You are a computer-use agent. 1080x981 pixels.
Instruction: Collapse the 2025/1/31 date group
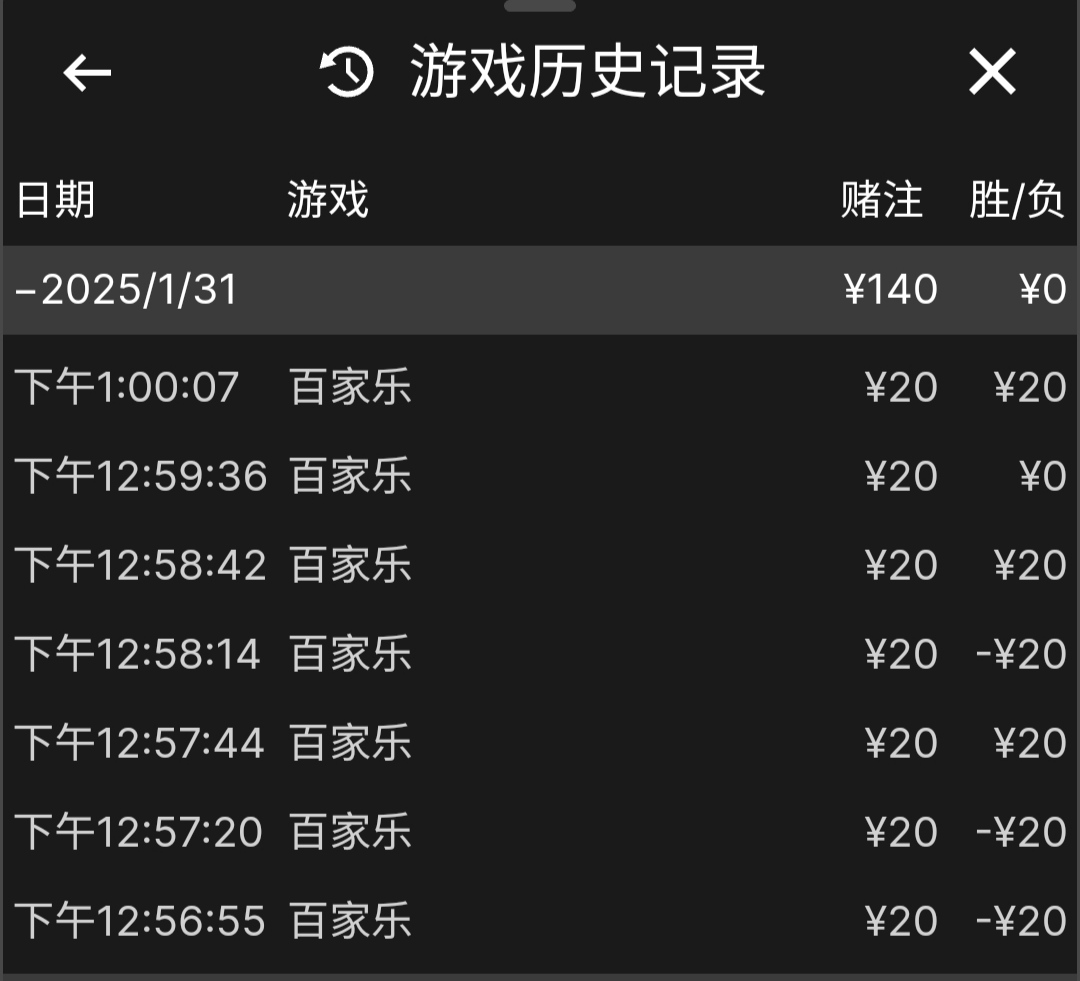coord(128,290)
